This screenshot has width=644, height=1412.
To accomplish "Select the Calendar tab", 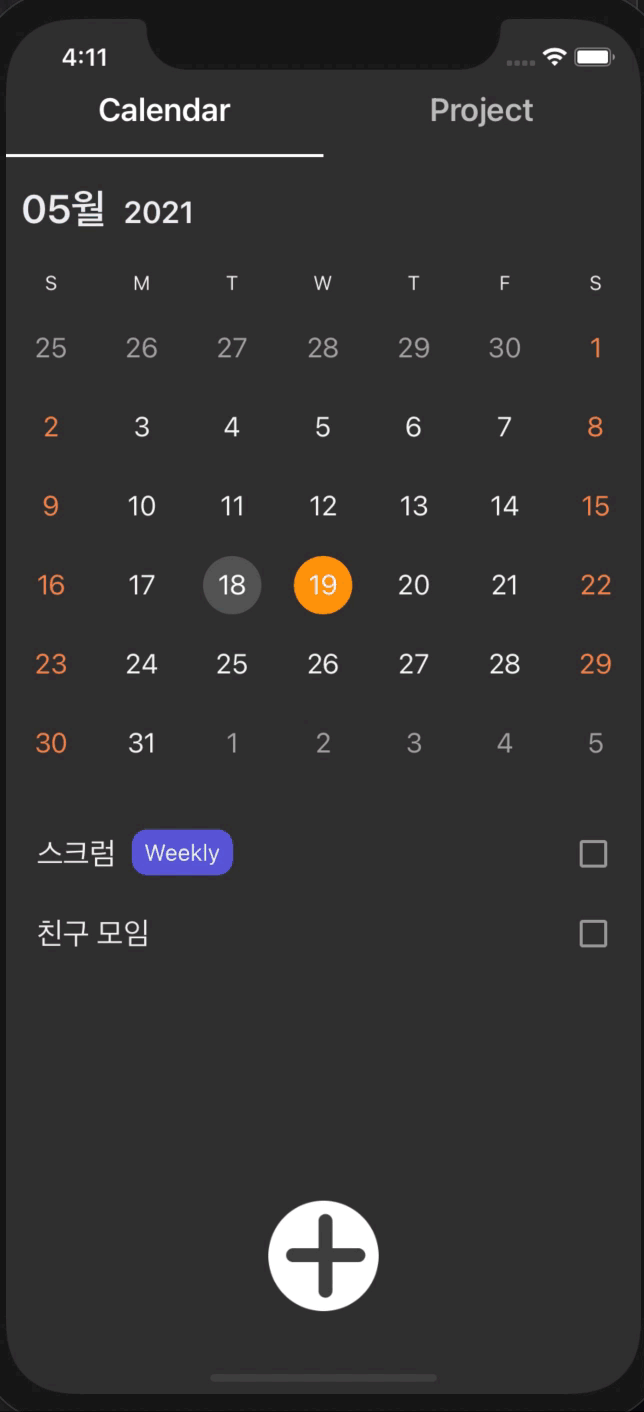I will [164, 111].
